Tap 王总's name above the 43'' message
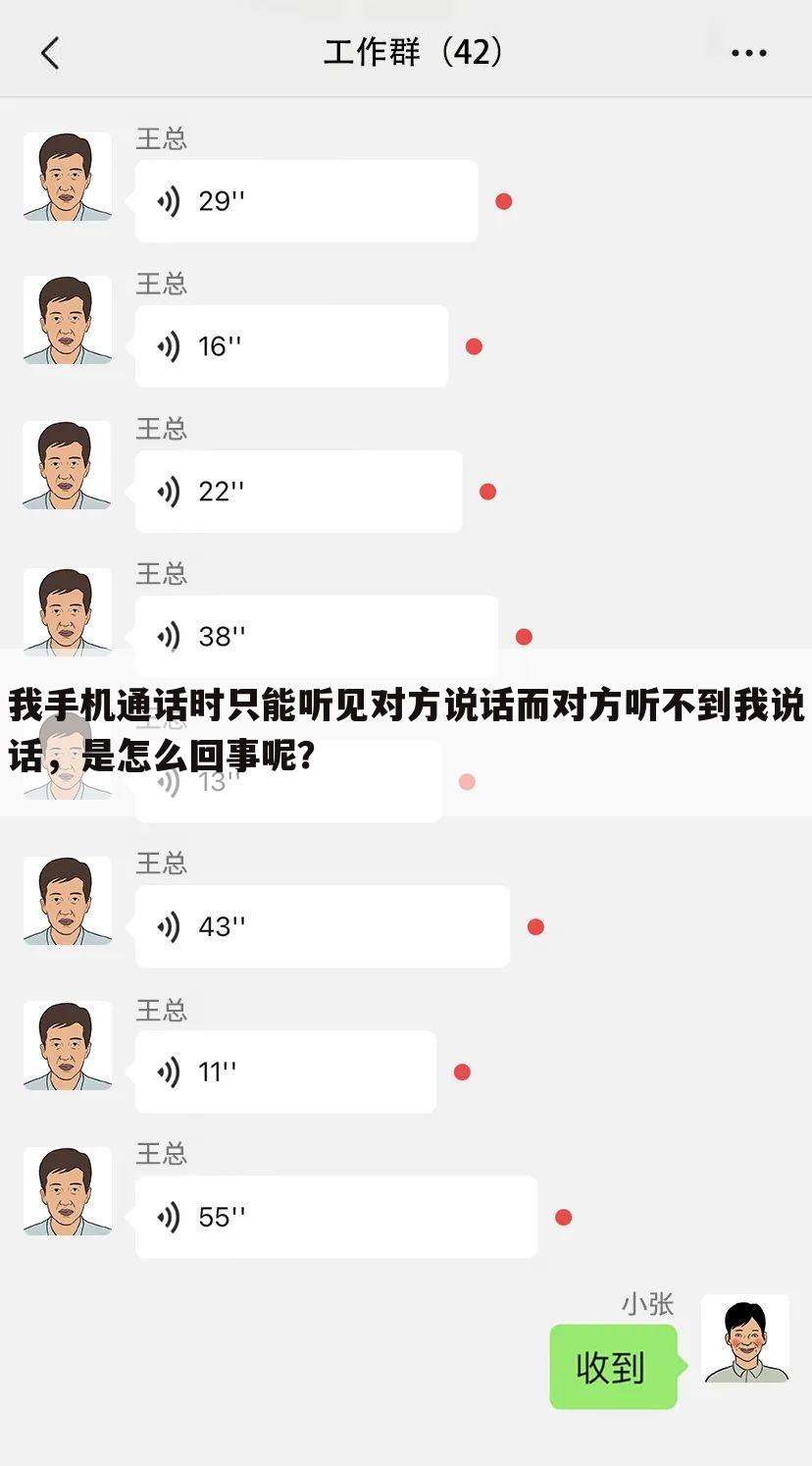Screen dimensions: 812x1466 [x=161, y=864]
